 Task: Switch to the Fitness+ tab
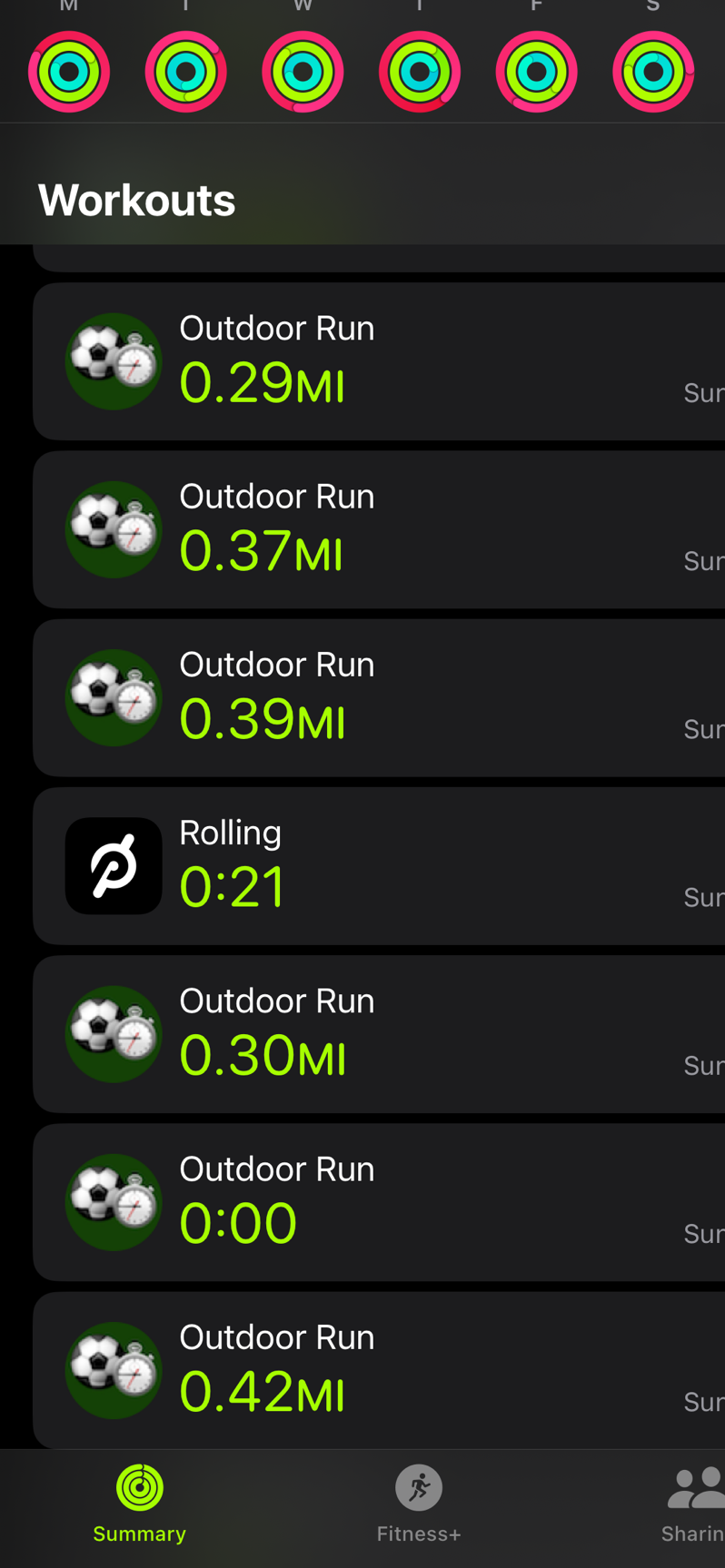pyautogui.click(x=419, y=1504)
